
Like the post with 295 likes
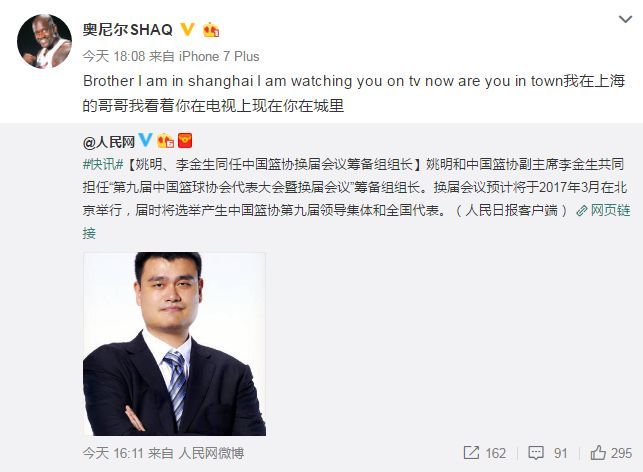tap(611, 452)
